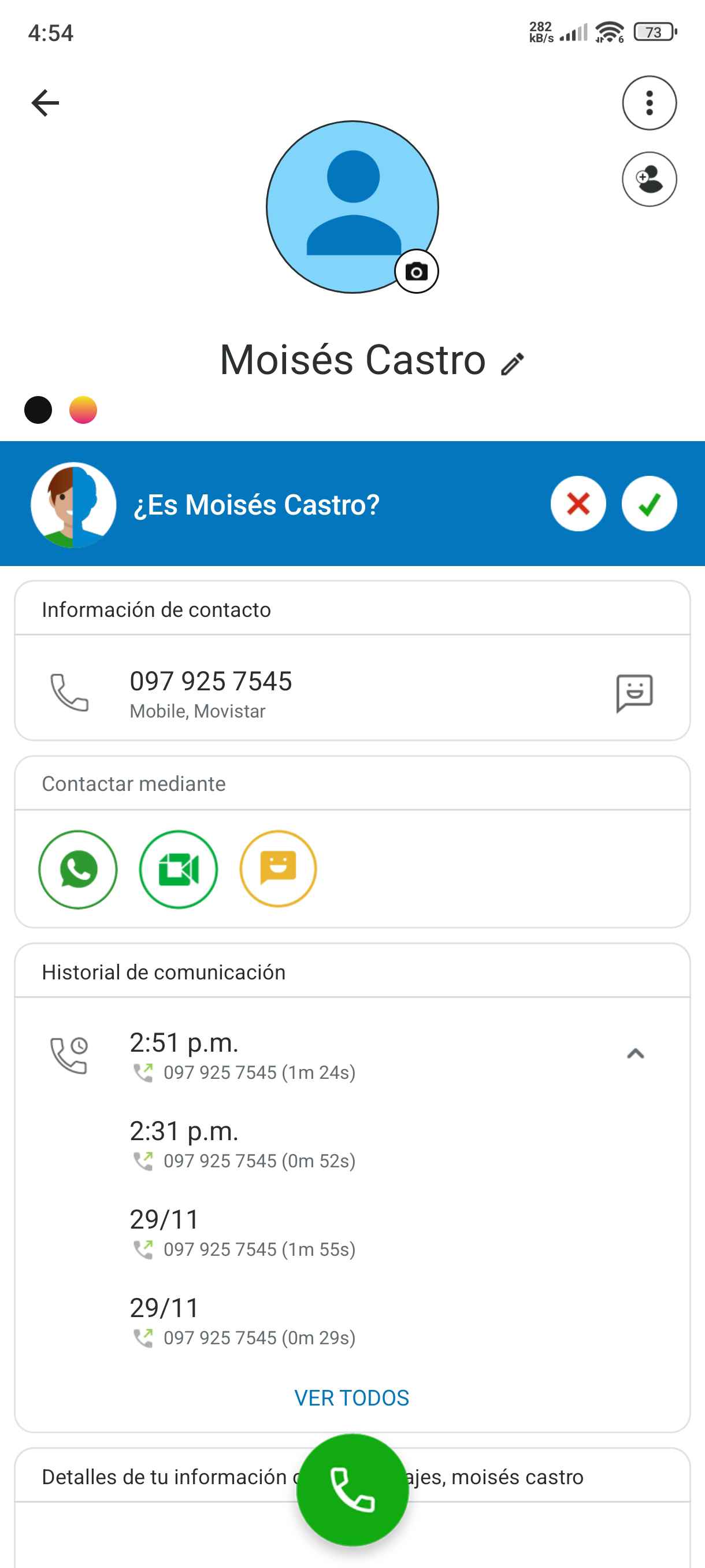
Task: Tap VER TODOS to see all history
Action: 351,1398
